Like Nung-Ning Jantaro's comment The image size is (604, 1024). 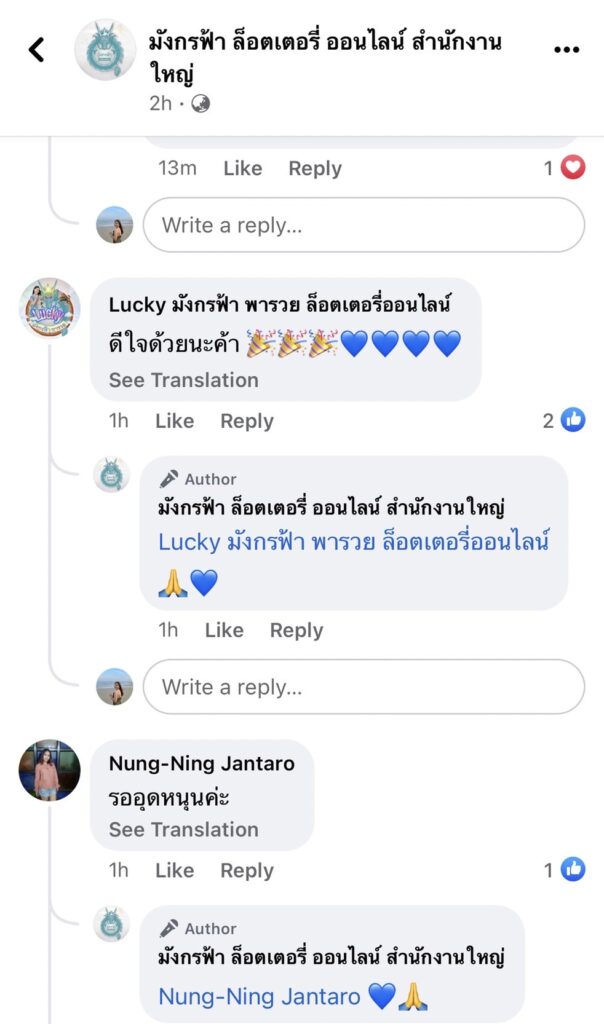click(174, 870)
